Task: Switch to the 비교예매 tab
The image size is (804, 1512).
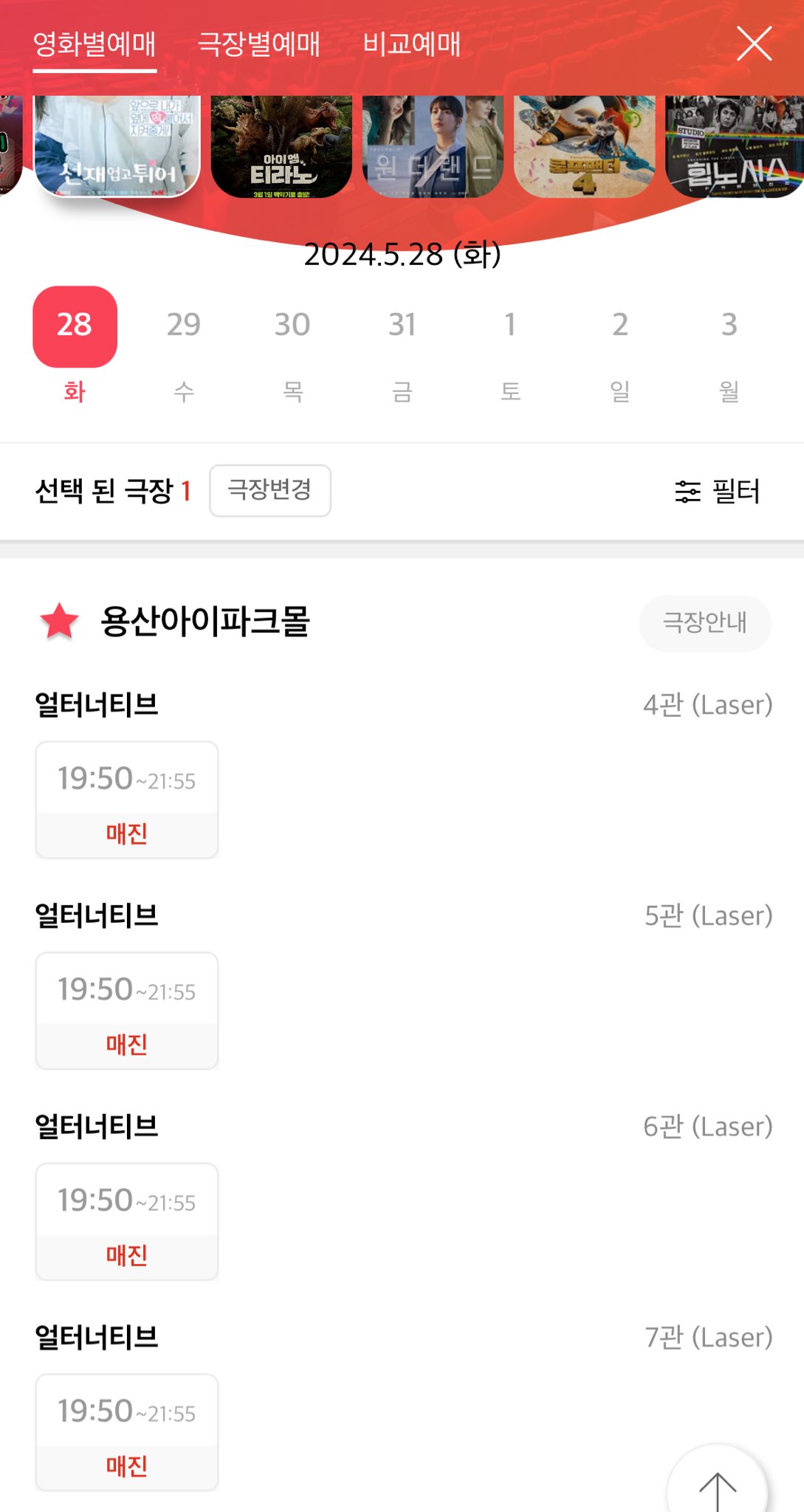Action: point(411,44)
